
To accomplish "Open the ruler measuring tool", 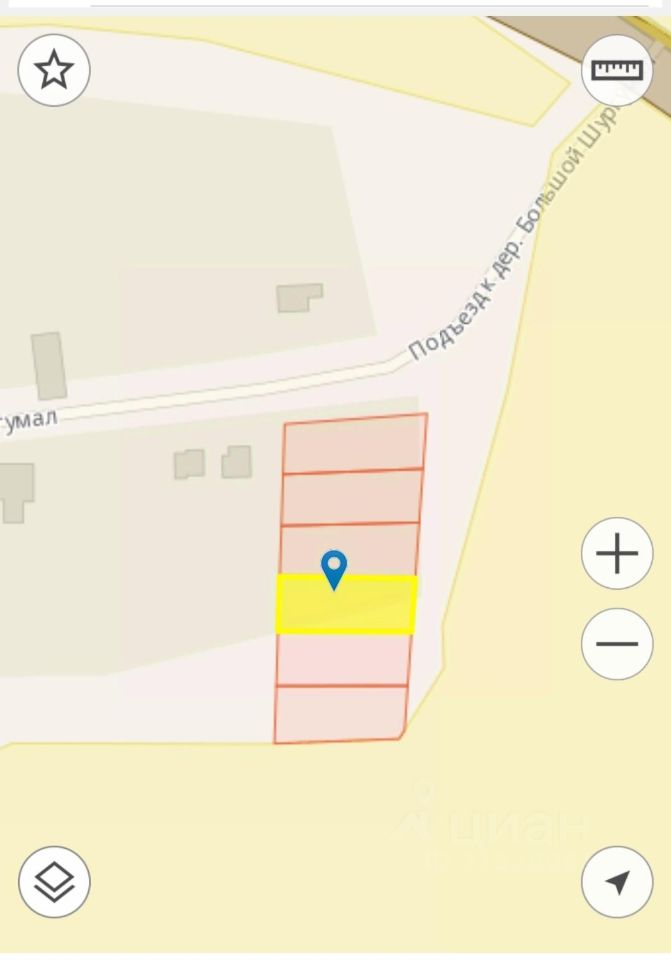I will point(617,70).
